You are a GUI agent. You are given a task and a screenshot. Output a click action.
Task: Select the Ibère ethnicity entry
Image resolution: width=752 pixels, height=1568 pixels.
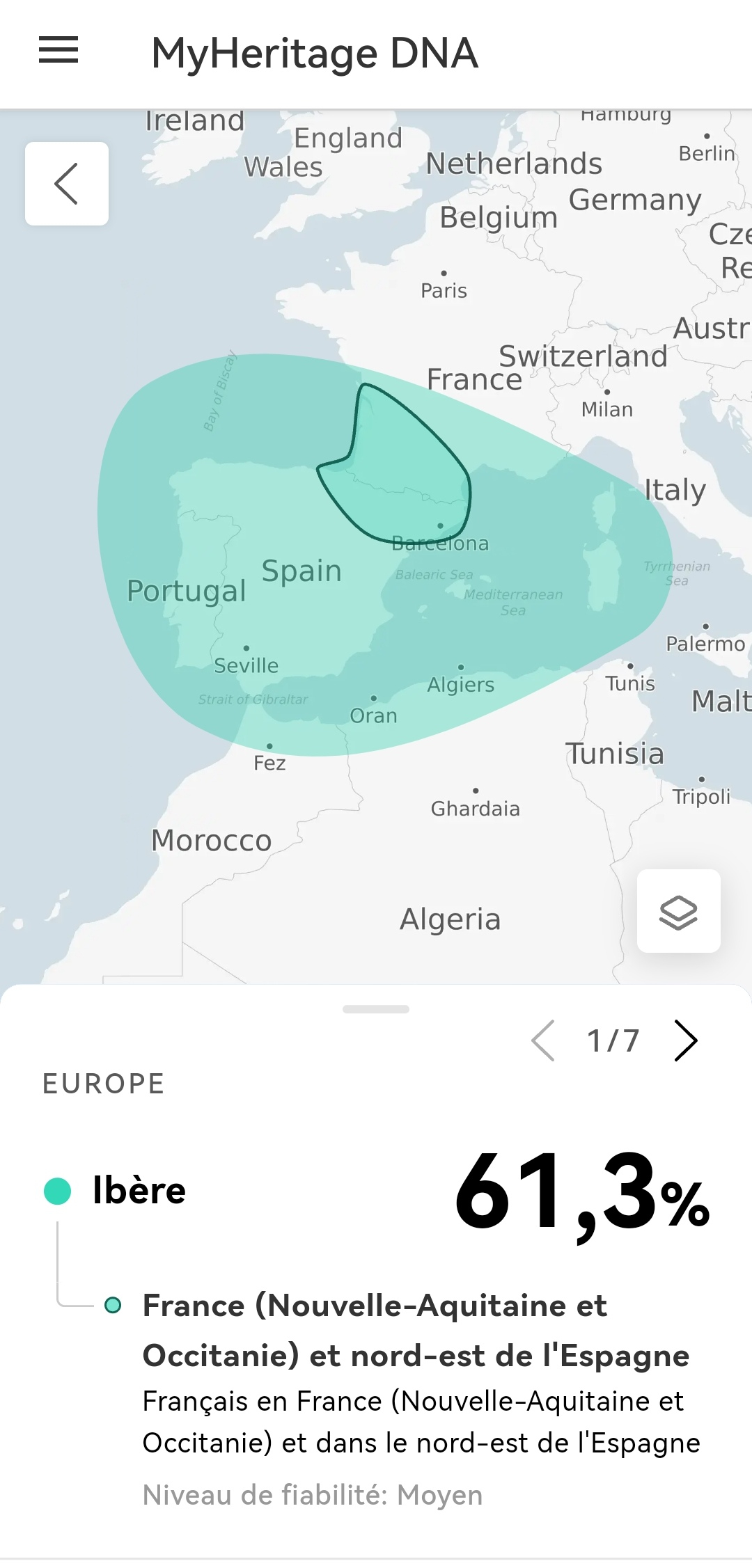click(x=139, y=1190)
